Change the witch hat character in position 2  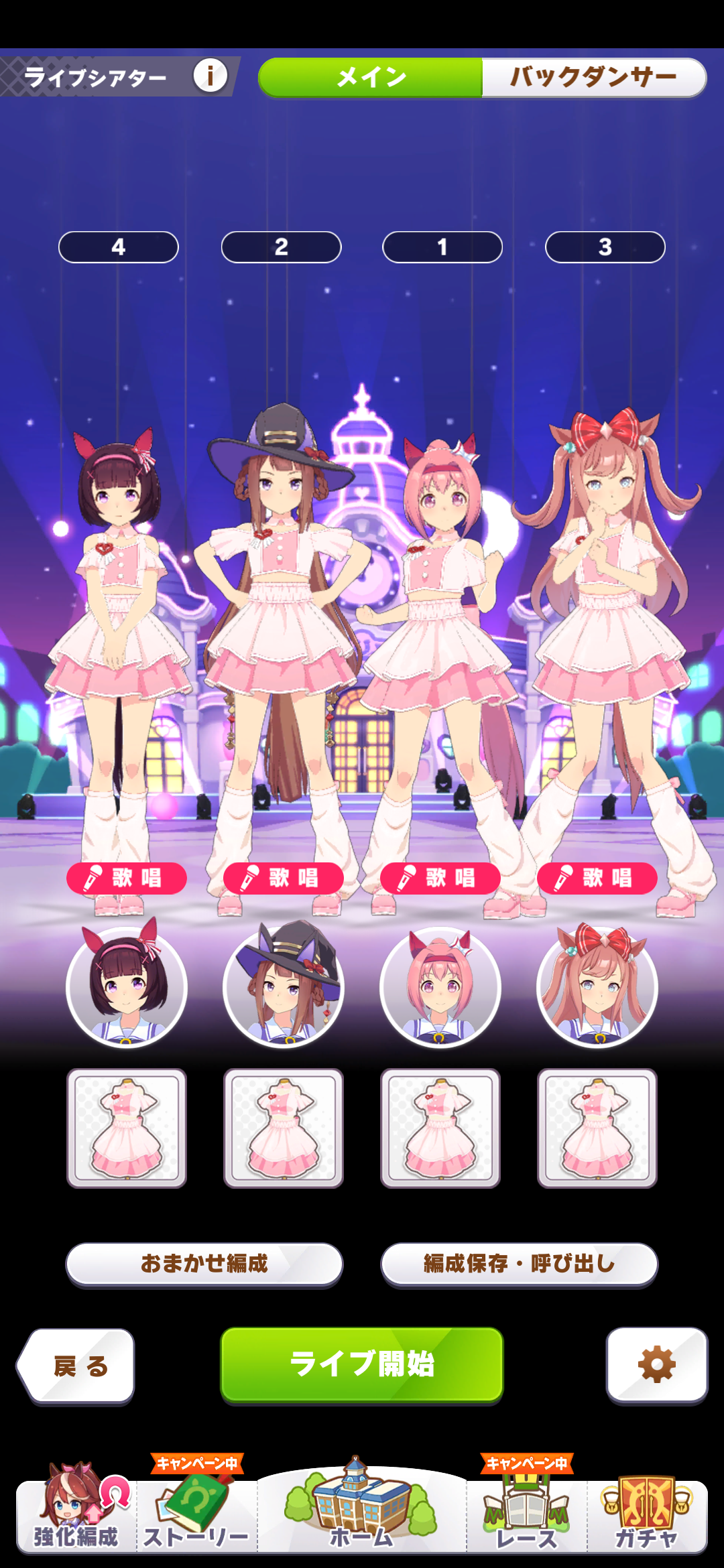(x=284, y=986)
